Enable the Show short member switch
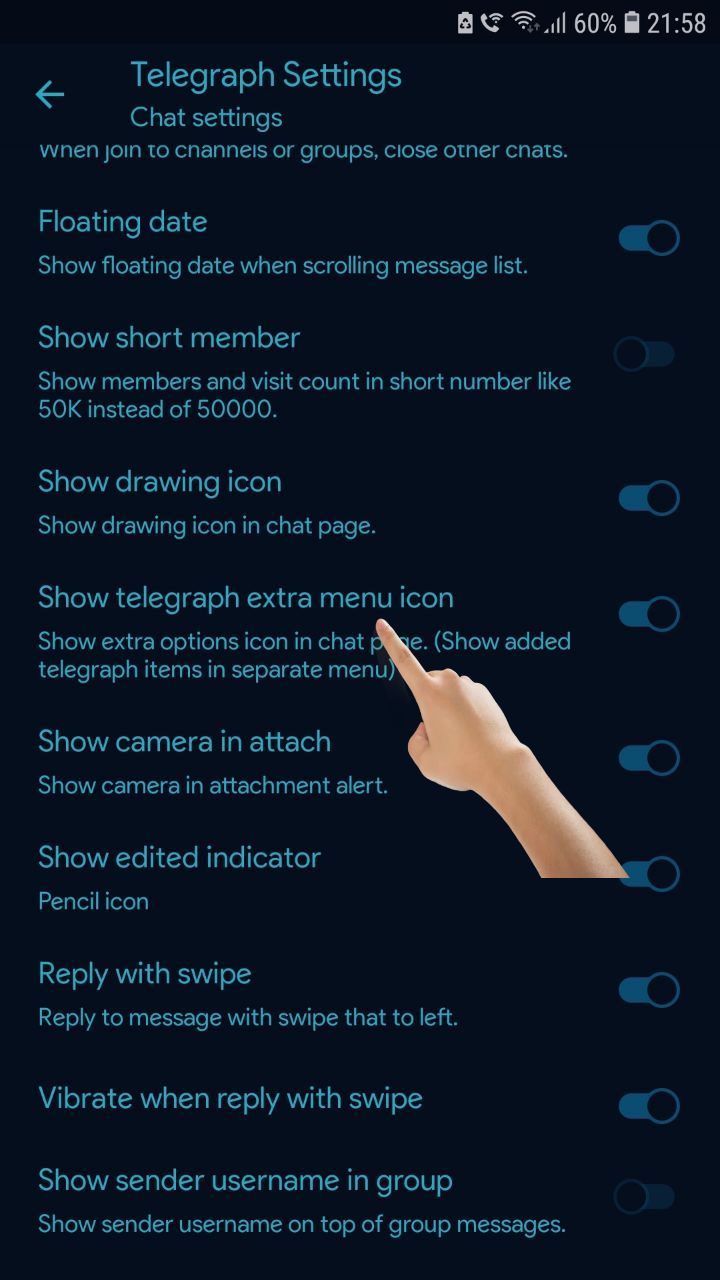 [645, 354]
